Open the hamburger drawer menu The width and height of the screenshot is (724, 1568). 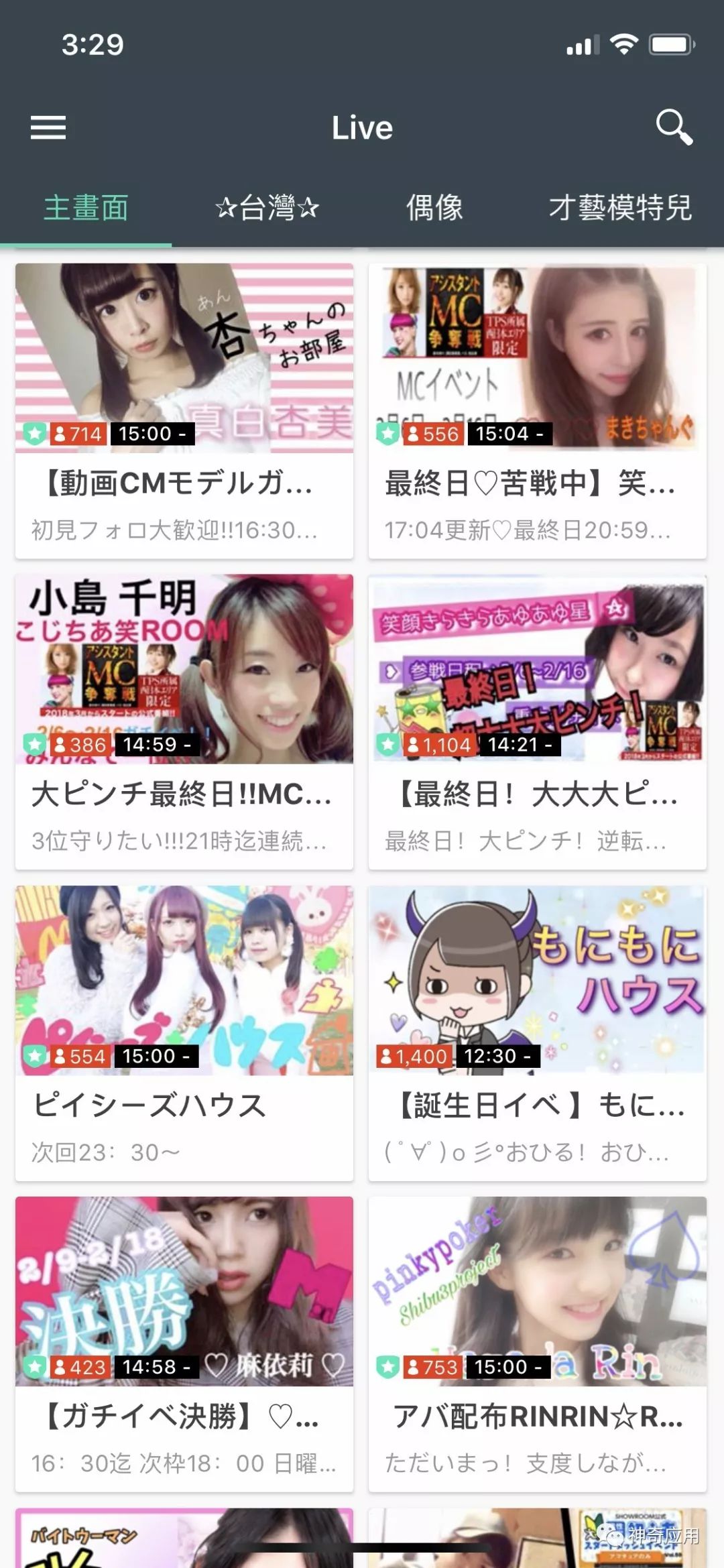[48, 127]
